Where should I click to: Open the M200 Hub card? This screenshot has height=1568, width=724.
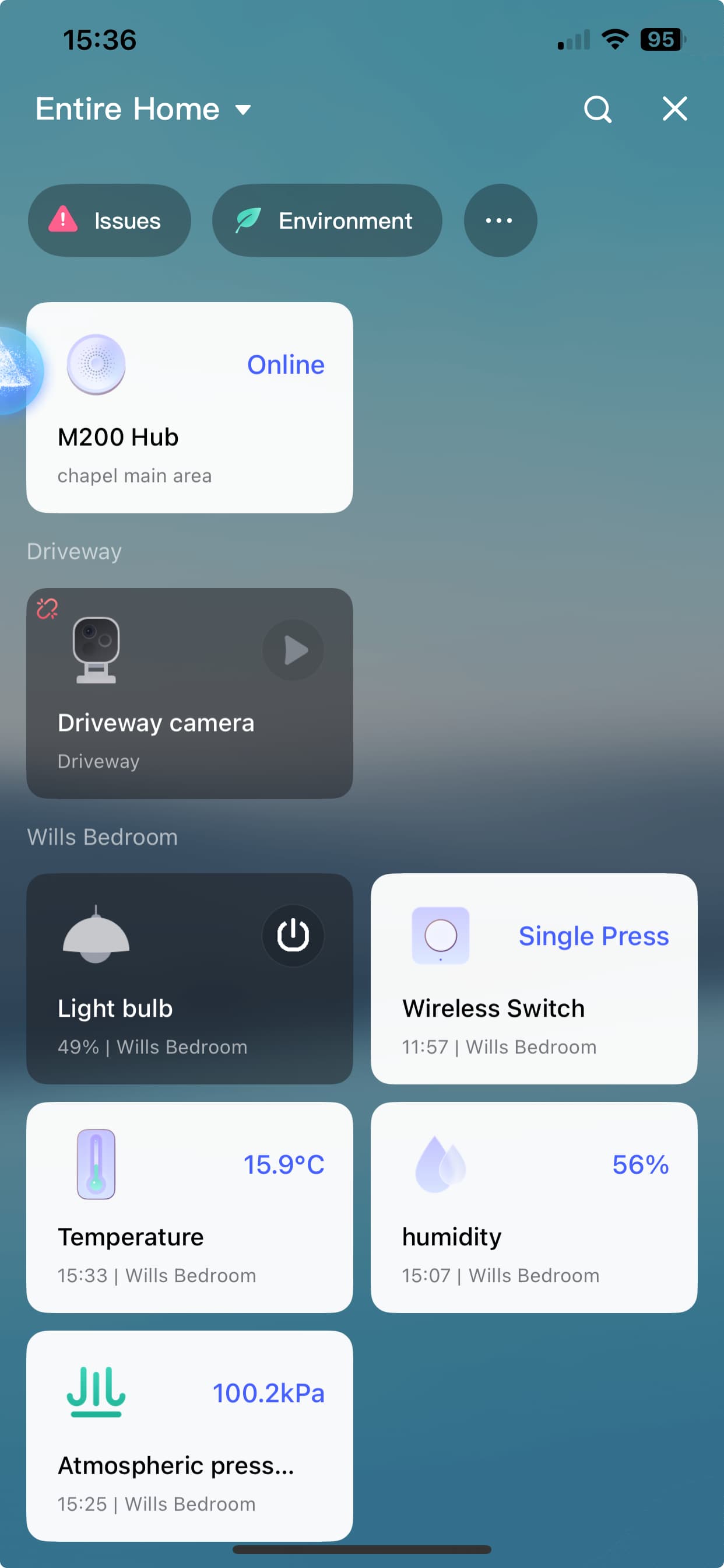(x=189, y=426)
